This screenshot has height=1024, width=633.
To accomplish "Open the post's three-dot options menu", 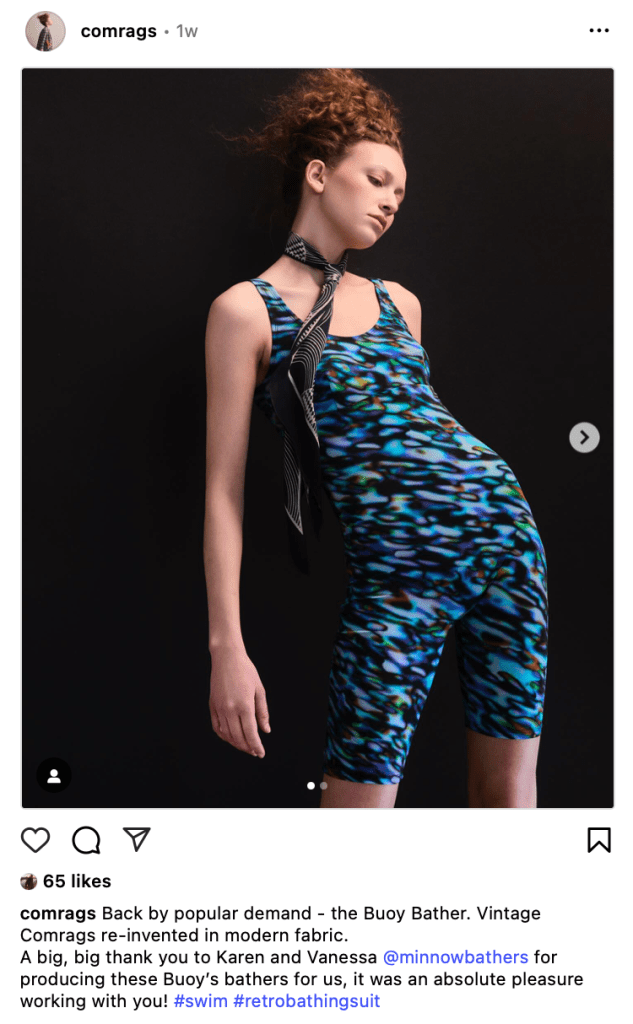I will tap(598, 31).
